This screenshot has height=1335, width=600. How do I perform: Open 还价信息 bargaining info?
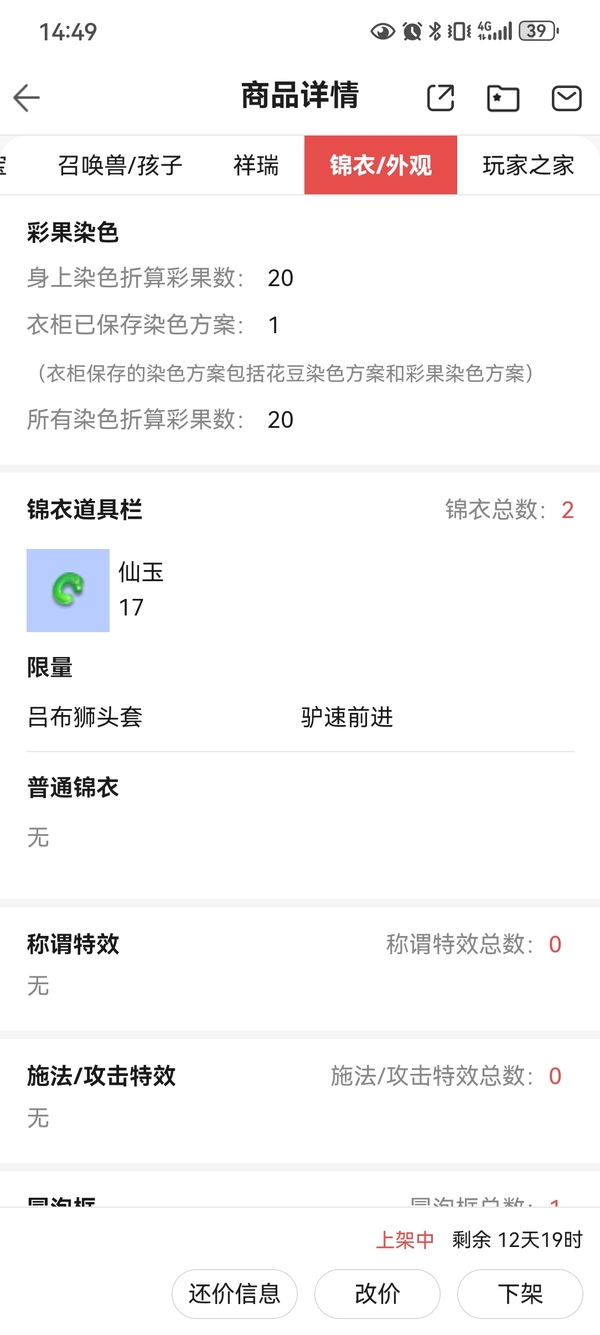click(235, 1293)
